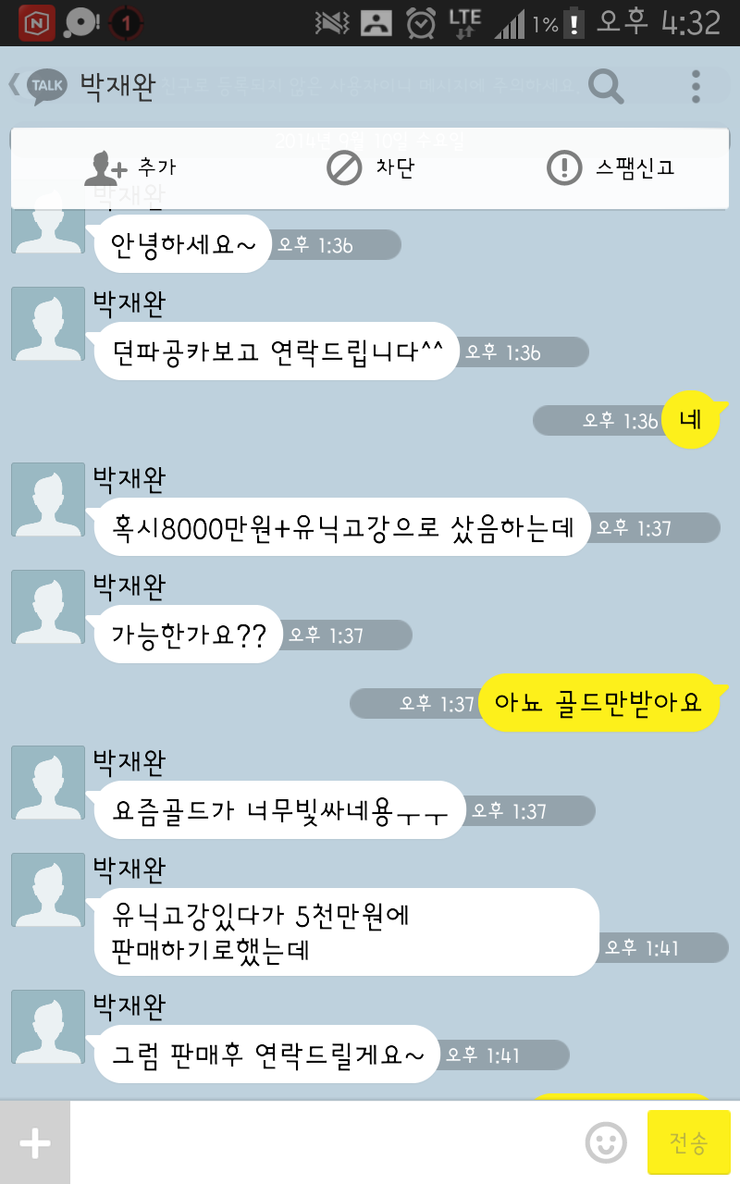740x1184 pixels.
Task: Tap the 전송 send button
Action: (x=688, y=1143)
